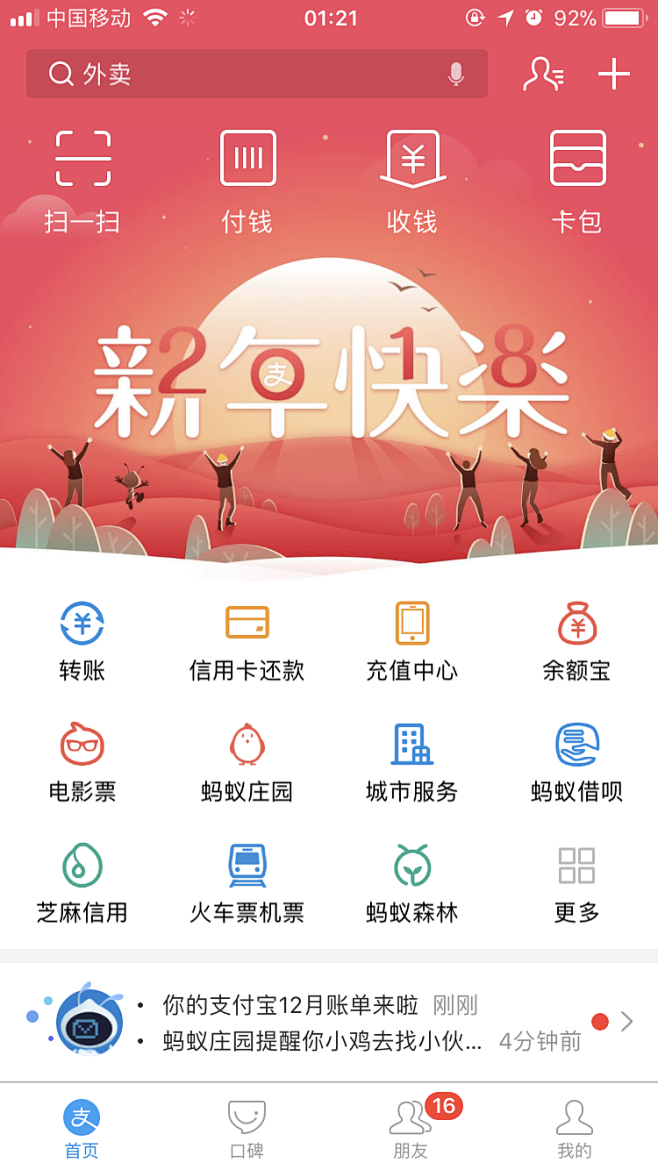Open 余额宝
This screenshot has height=1170, width=658.
coord(577,641)
